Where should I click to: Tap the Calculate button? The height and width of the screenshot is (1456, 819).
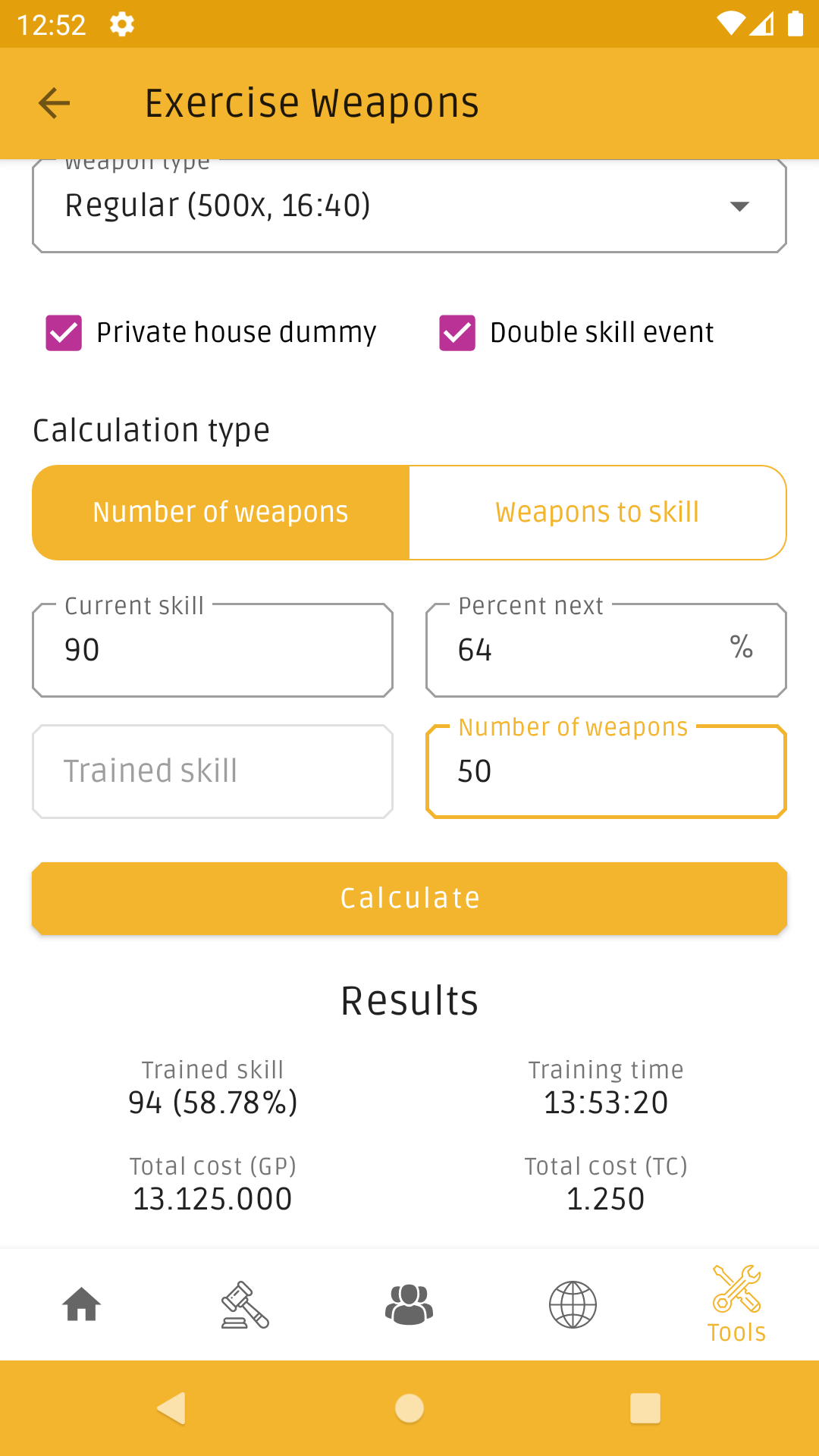[x=409, y=898]
